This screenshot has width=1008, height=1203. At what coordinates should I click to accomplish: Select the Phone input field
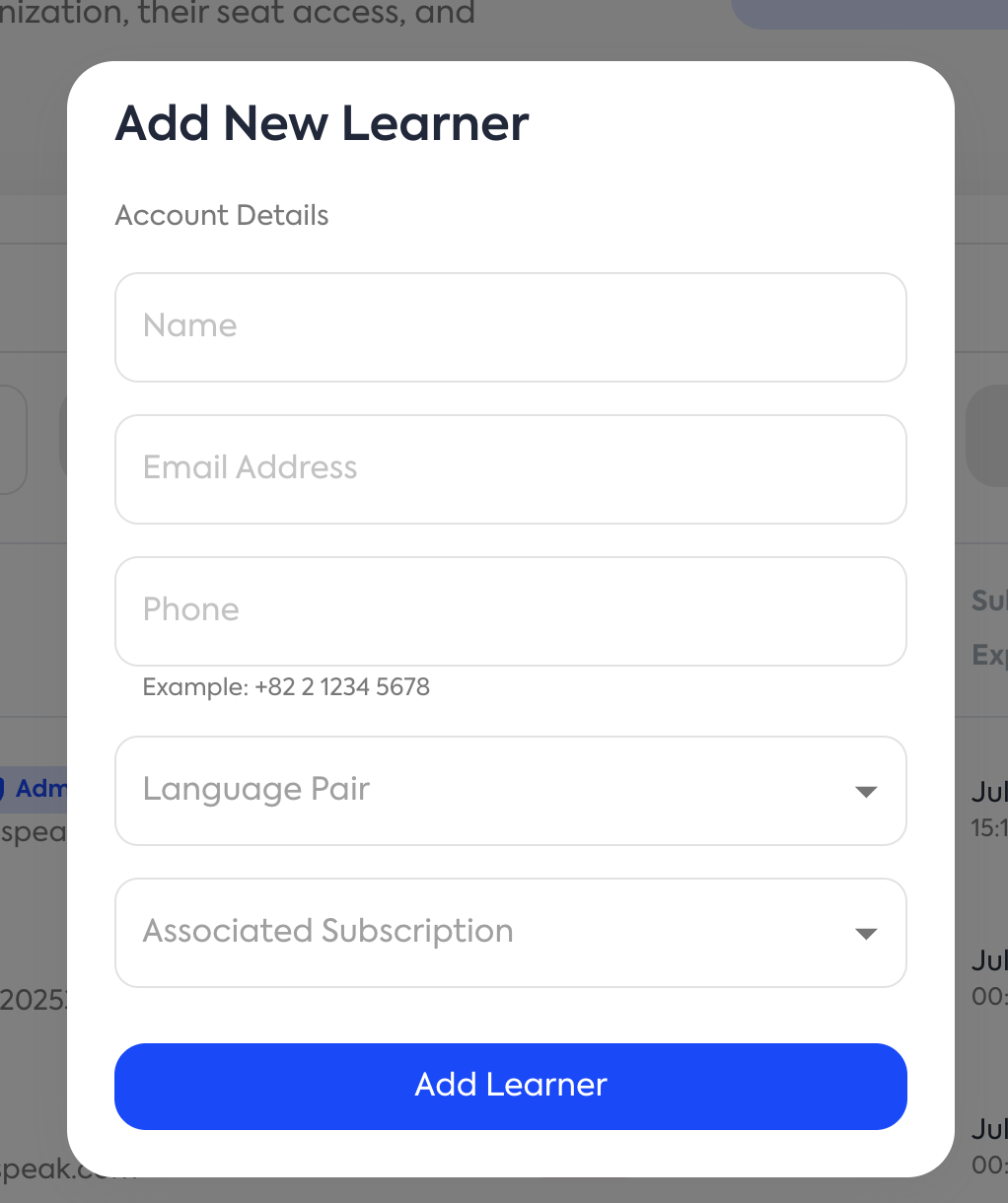pos(510,611)
